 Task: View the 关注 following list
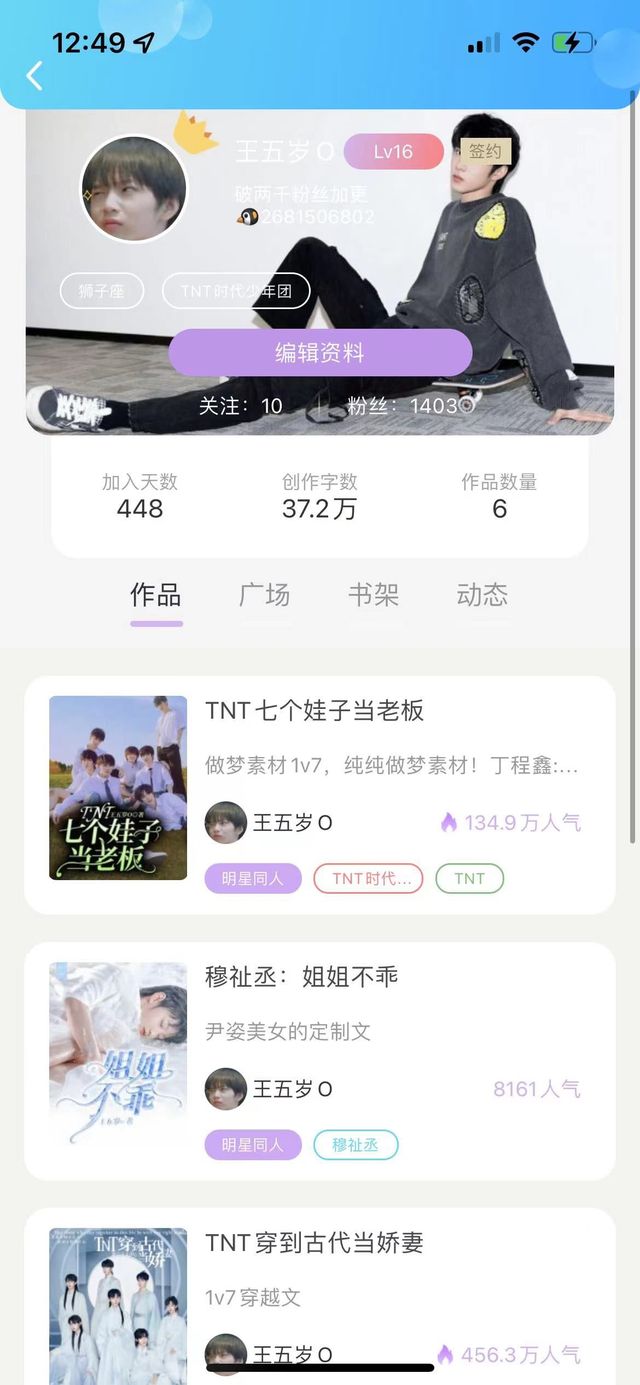[241, 406]
